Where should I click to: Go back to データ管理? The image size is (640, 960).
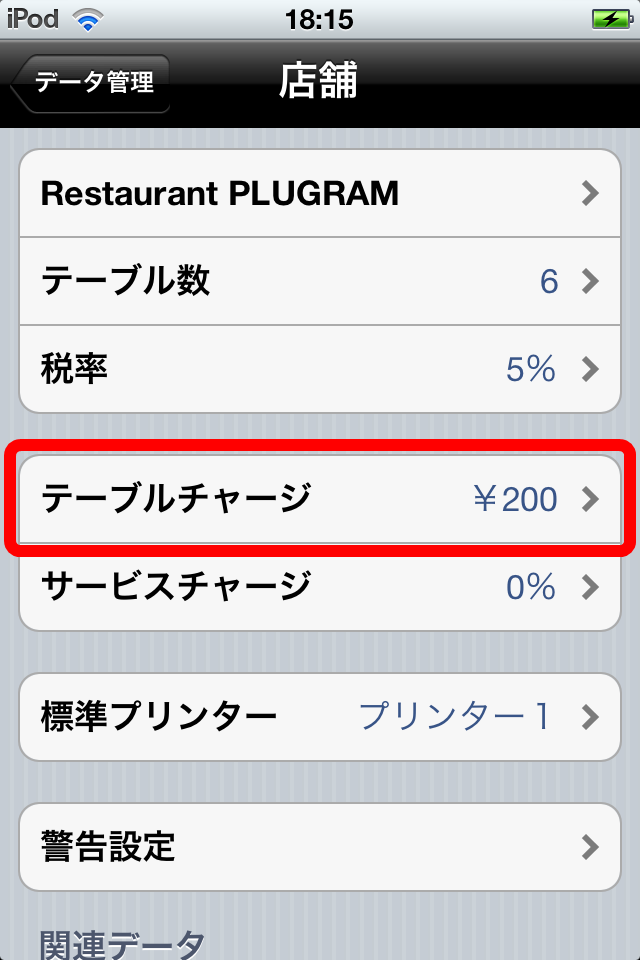pyautogui.click(x=92, y=83)
